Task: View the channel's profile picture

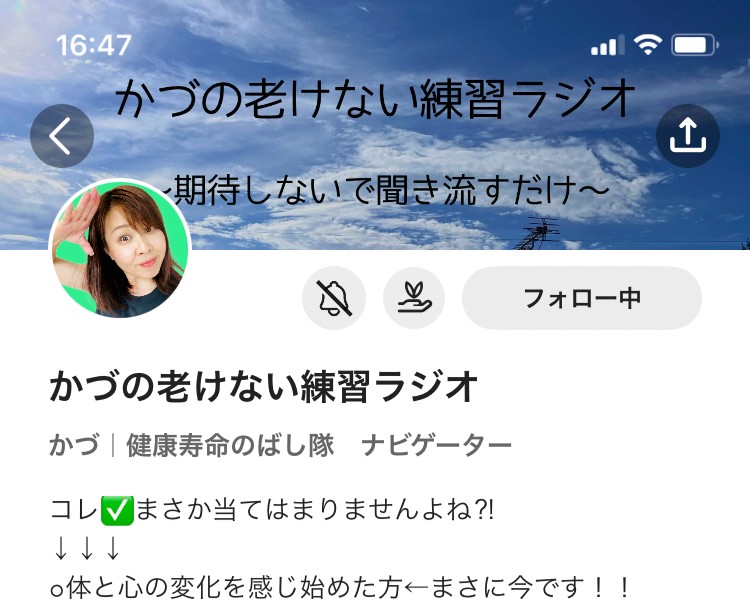Action: pos(120,249)
